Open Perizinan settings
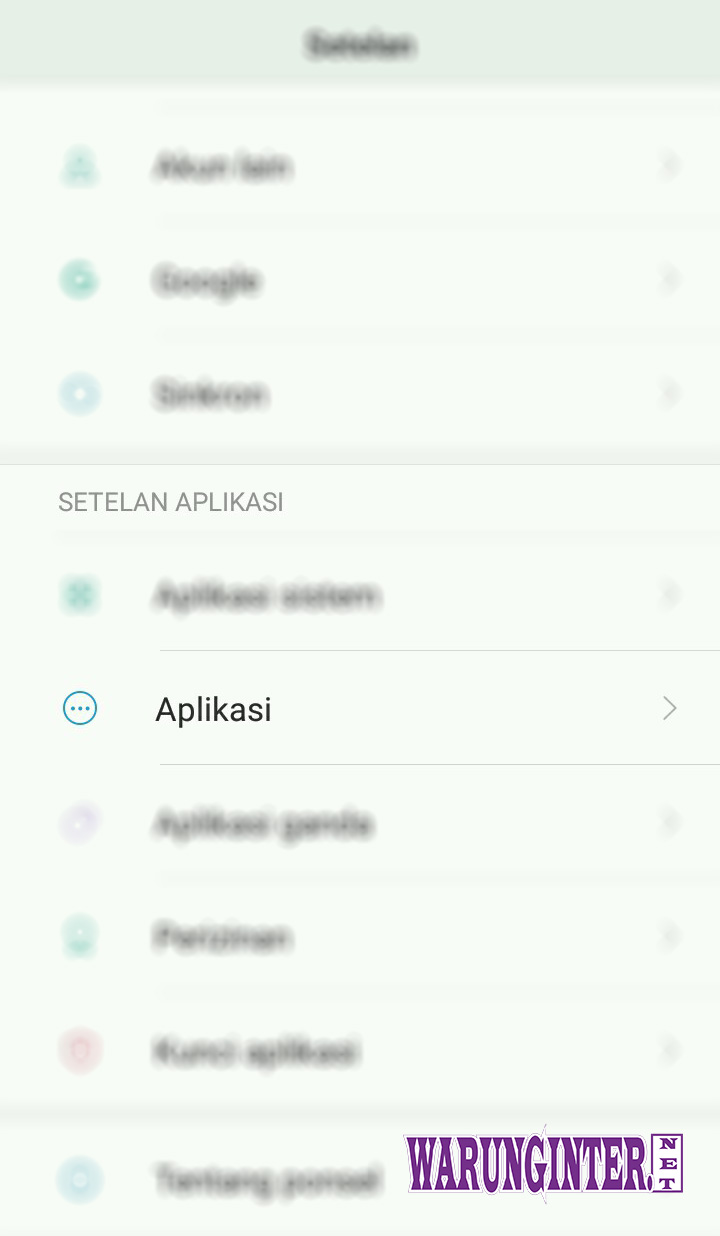The width and height of the screenshot is (720, 1236). (x=360, y=938)
